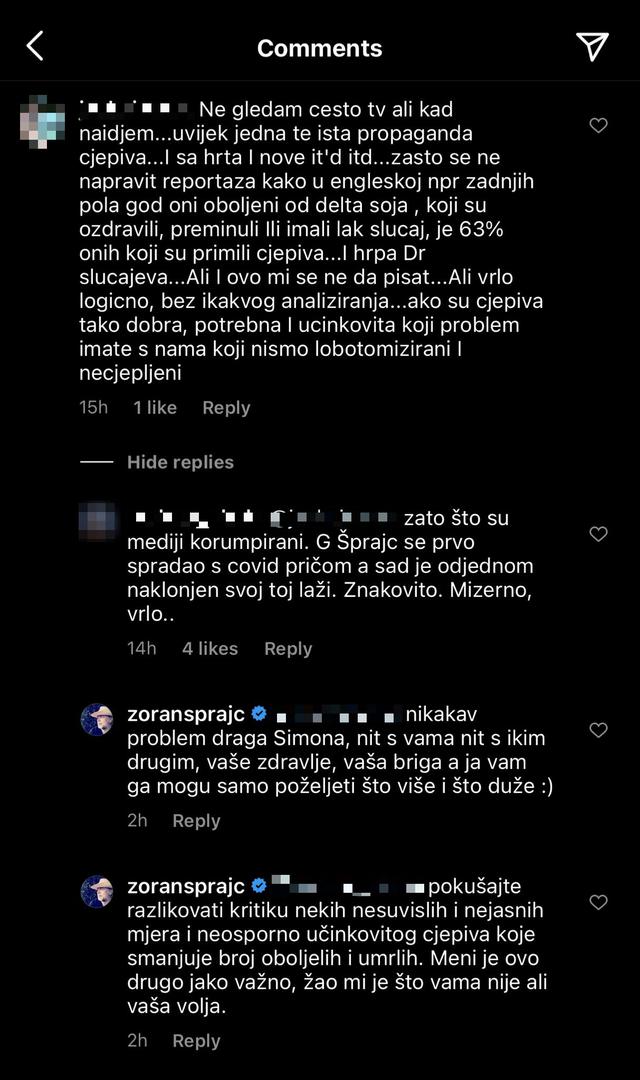
Task: Like zoransprajc's reply to draga Simona
Action: [x=598, y=731]
